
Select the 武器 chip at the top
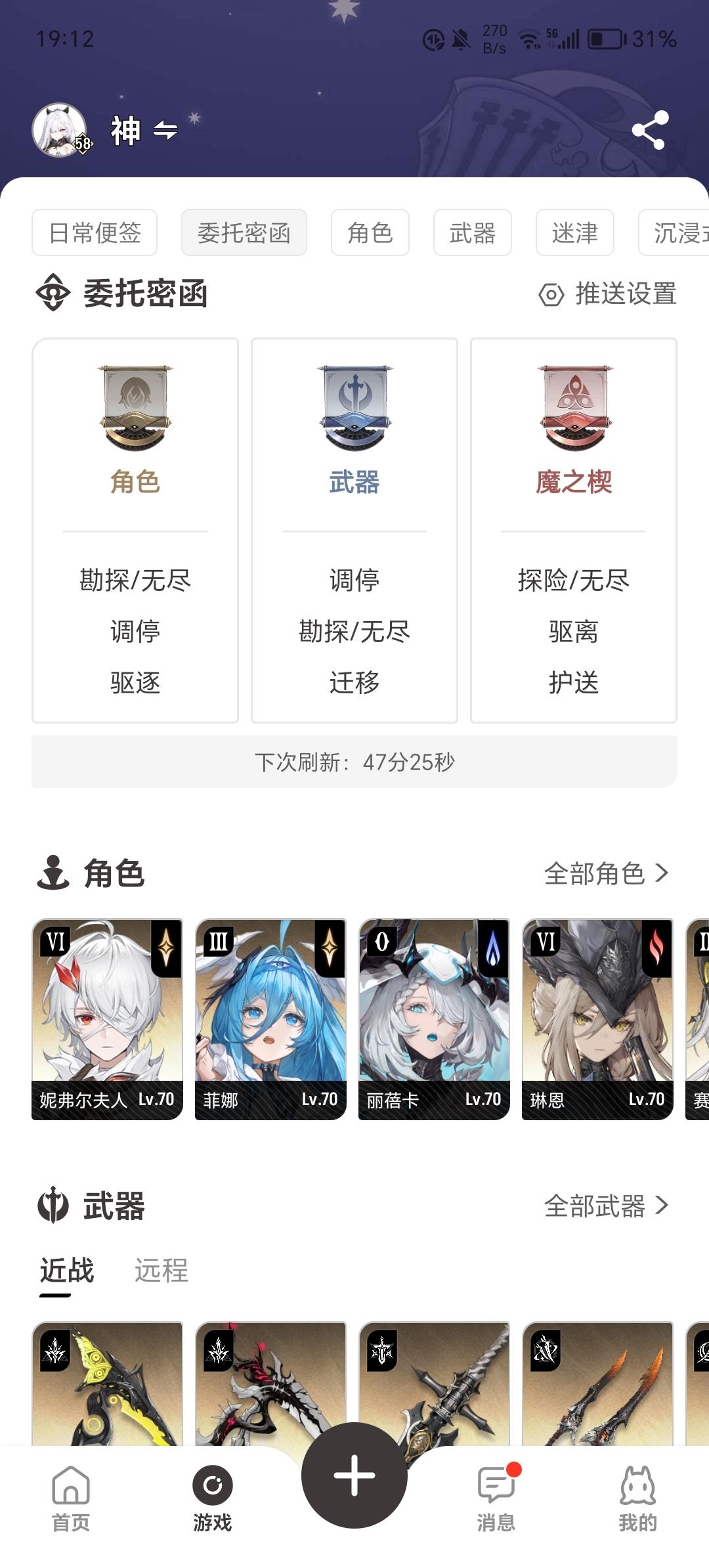(x=472, y=232)
